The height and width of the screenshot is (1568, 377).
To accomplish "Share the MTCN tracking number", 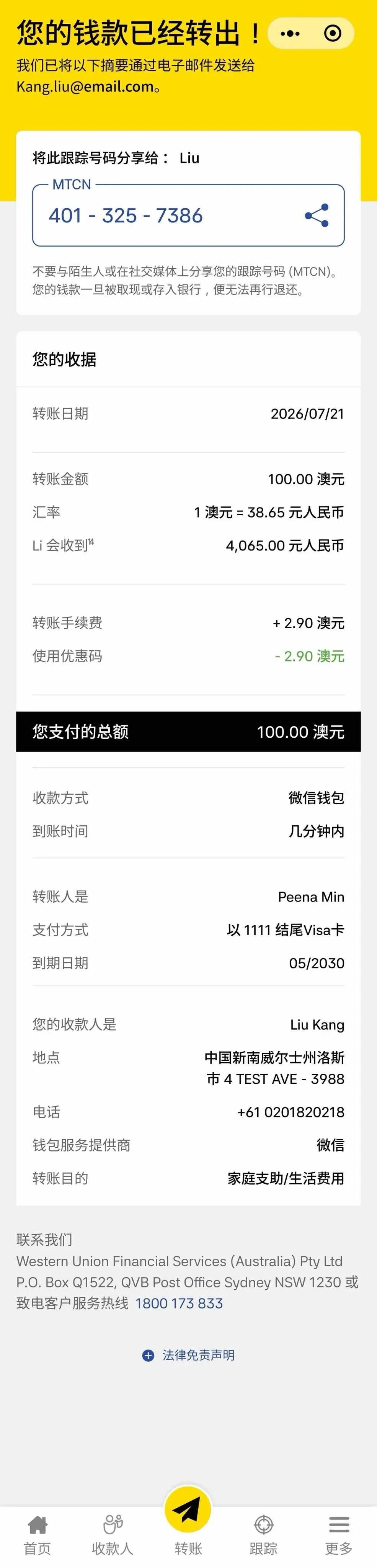I will click(317, 216).
